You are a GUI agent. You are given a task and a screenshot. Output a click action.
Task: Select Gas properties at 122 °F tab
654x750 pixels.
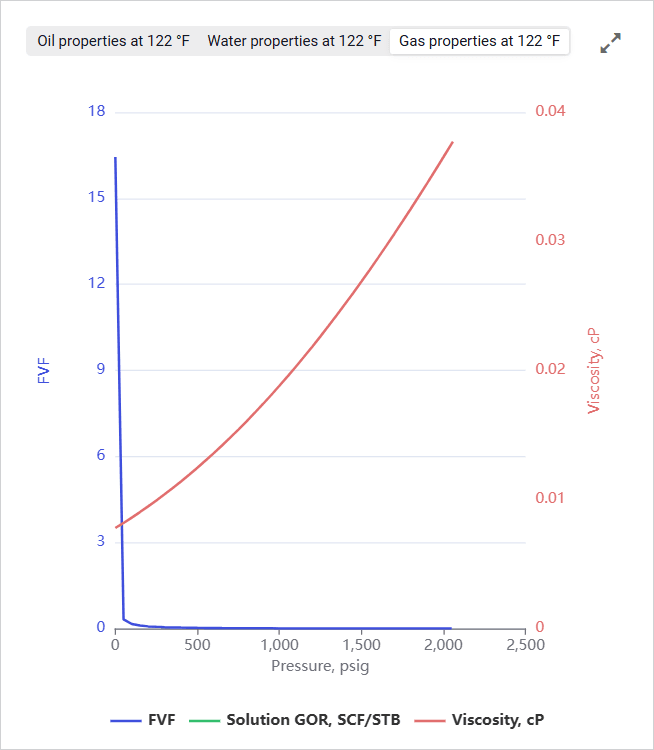click(479, 41)
